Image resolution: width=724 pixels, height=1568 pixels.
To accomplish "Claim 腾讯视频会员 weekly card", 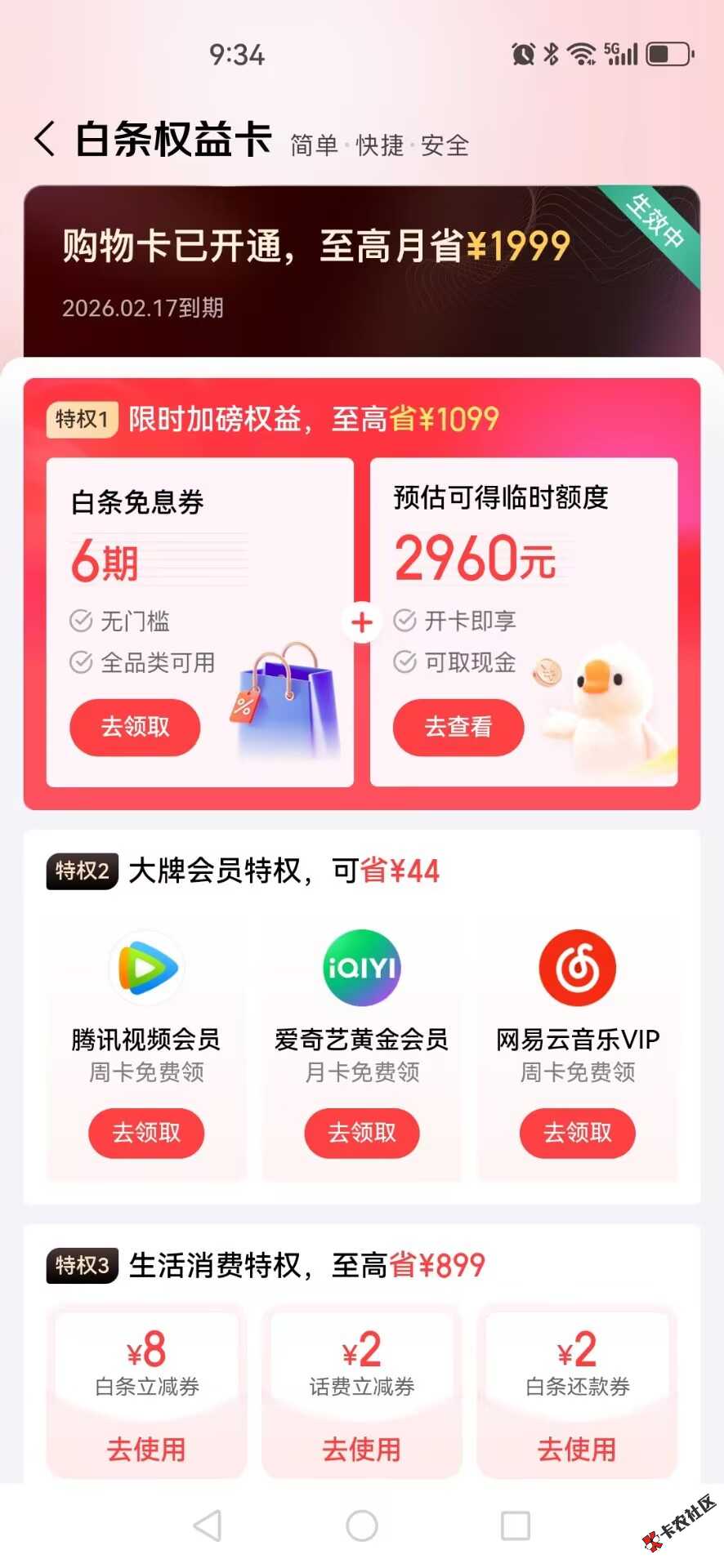I will click(x=146, y=1133).
